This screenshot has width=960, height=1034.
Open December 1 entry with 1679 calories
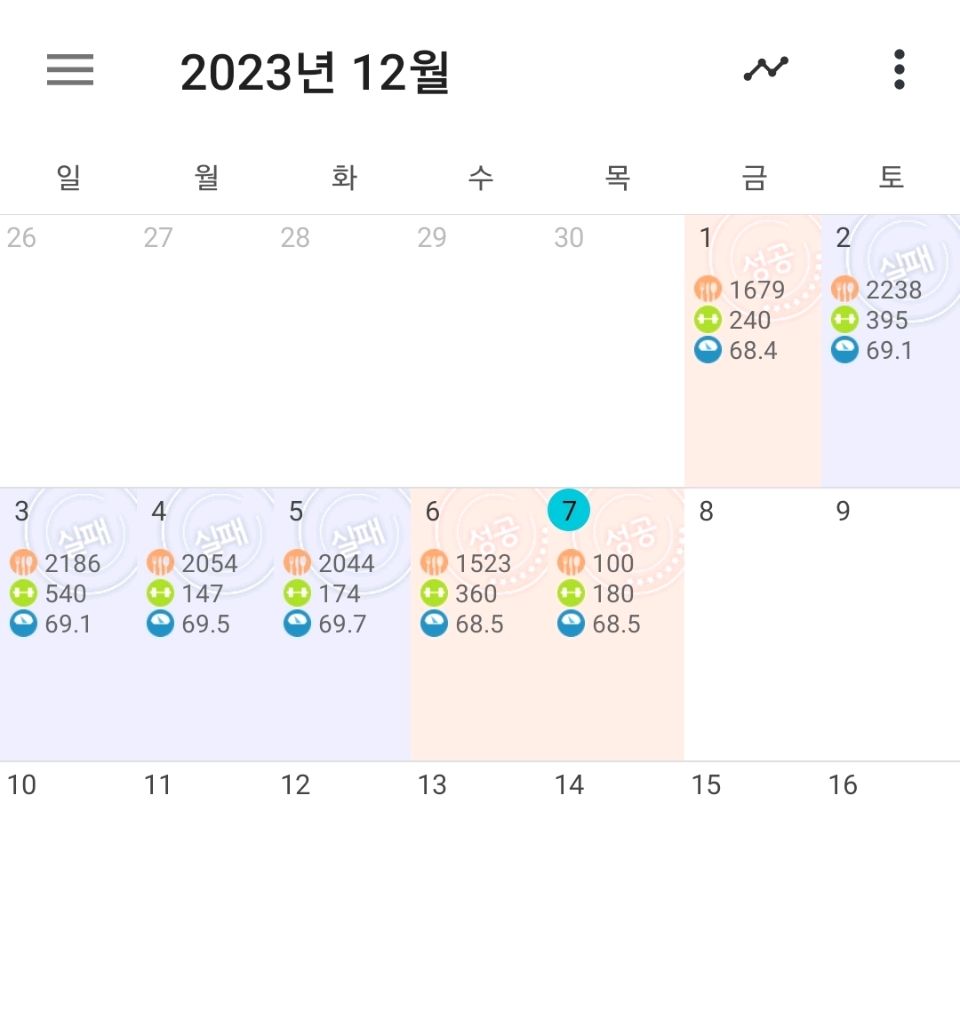pyautogui.click(x=752, y=350)
